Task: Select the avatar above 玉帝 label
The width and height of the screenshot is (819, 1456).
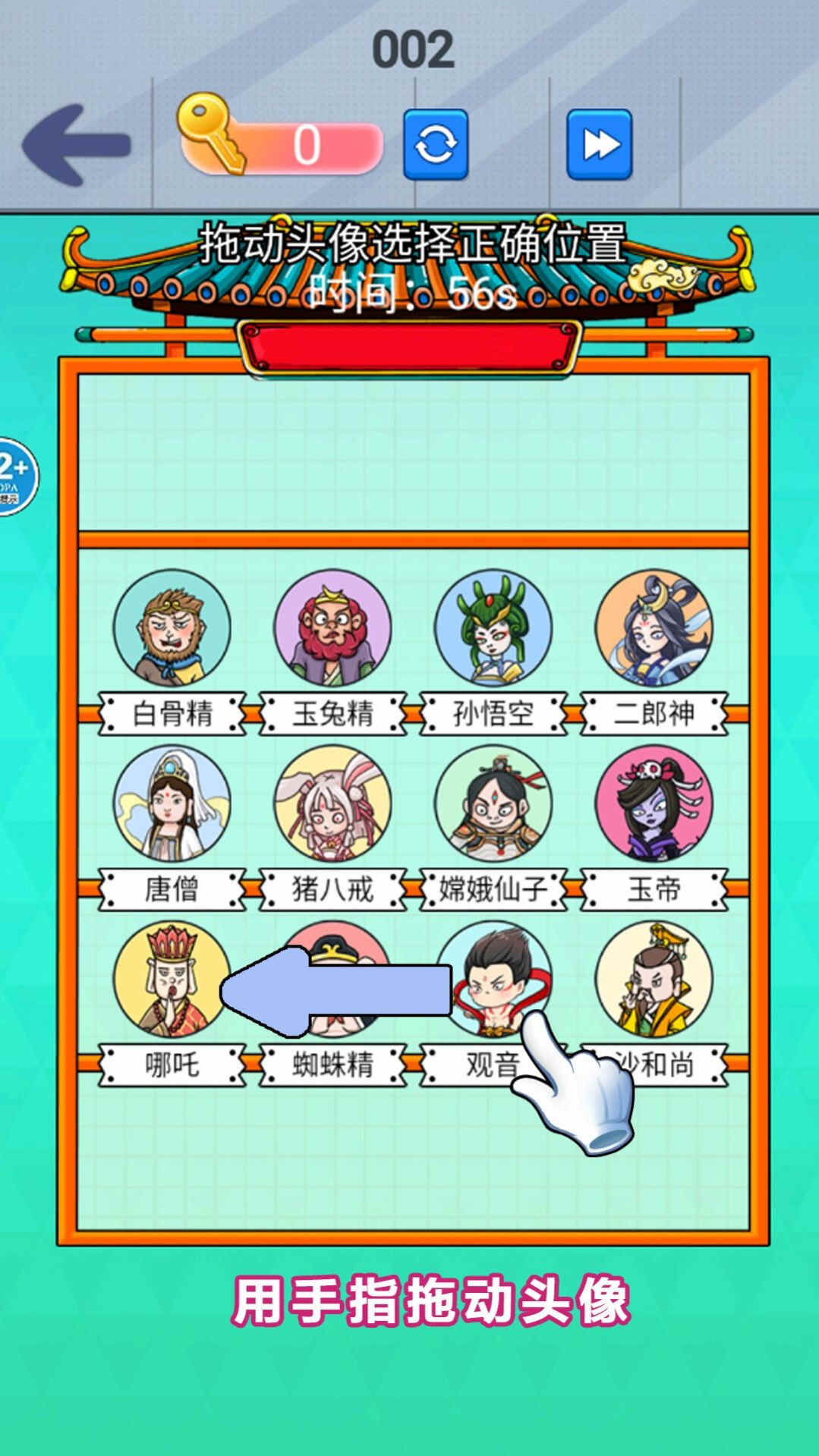Action: click(x=654, y=803)
